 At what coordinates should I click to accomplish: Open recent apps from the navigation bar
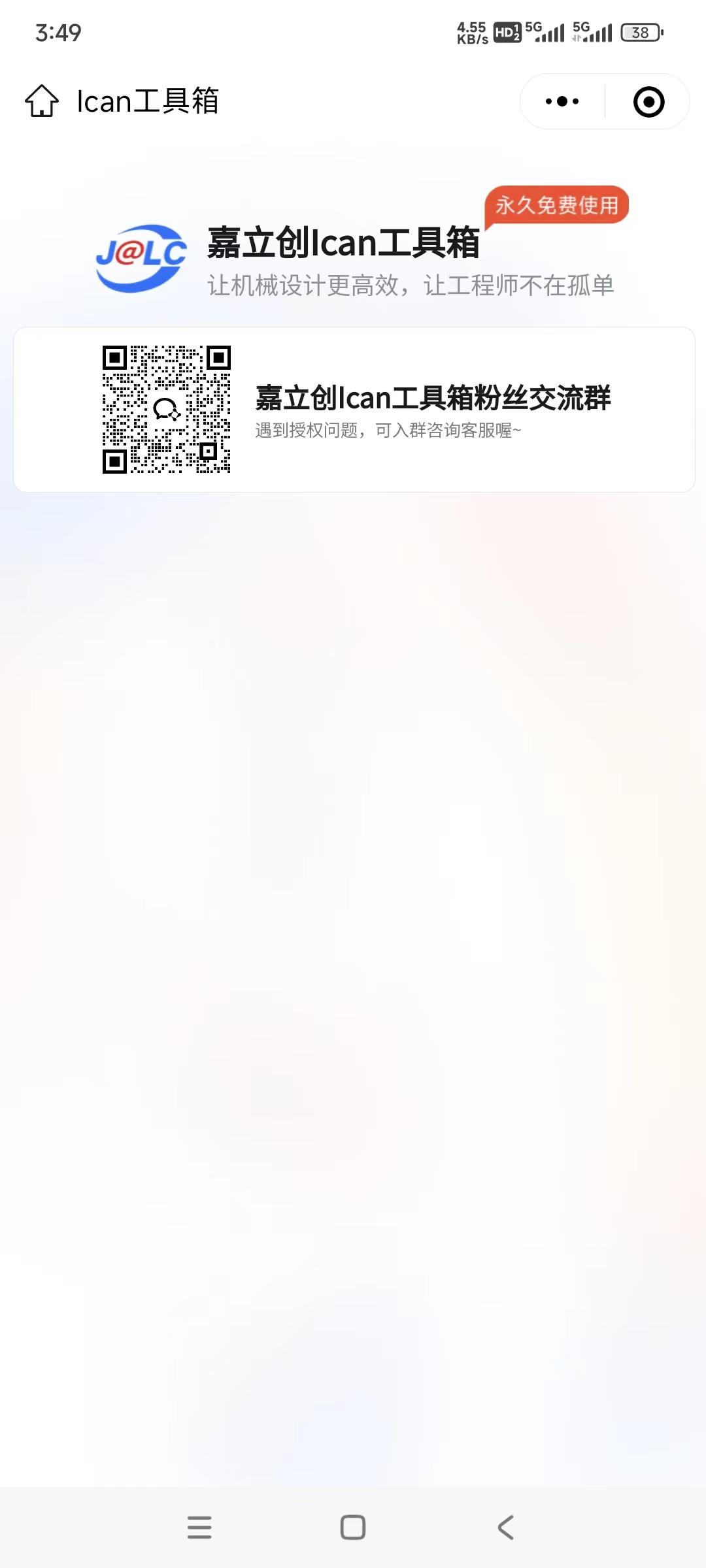(199, 1527)
